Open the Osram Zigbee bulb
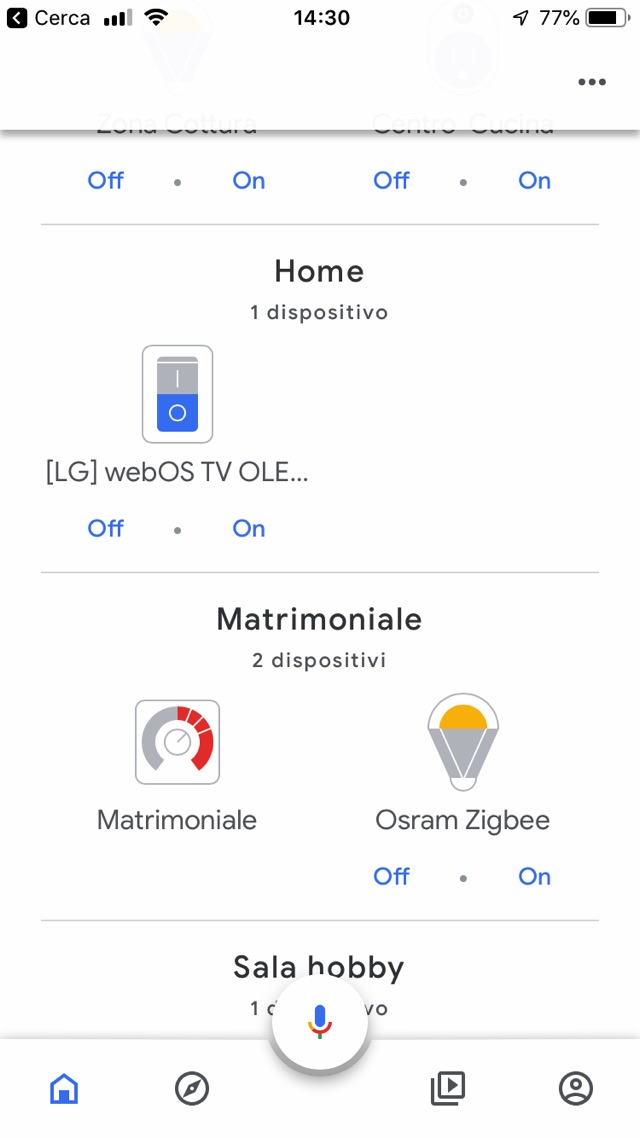 click(x=462, y=742)
